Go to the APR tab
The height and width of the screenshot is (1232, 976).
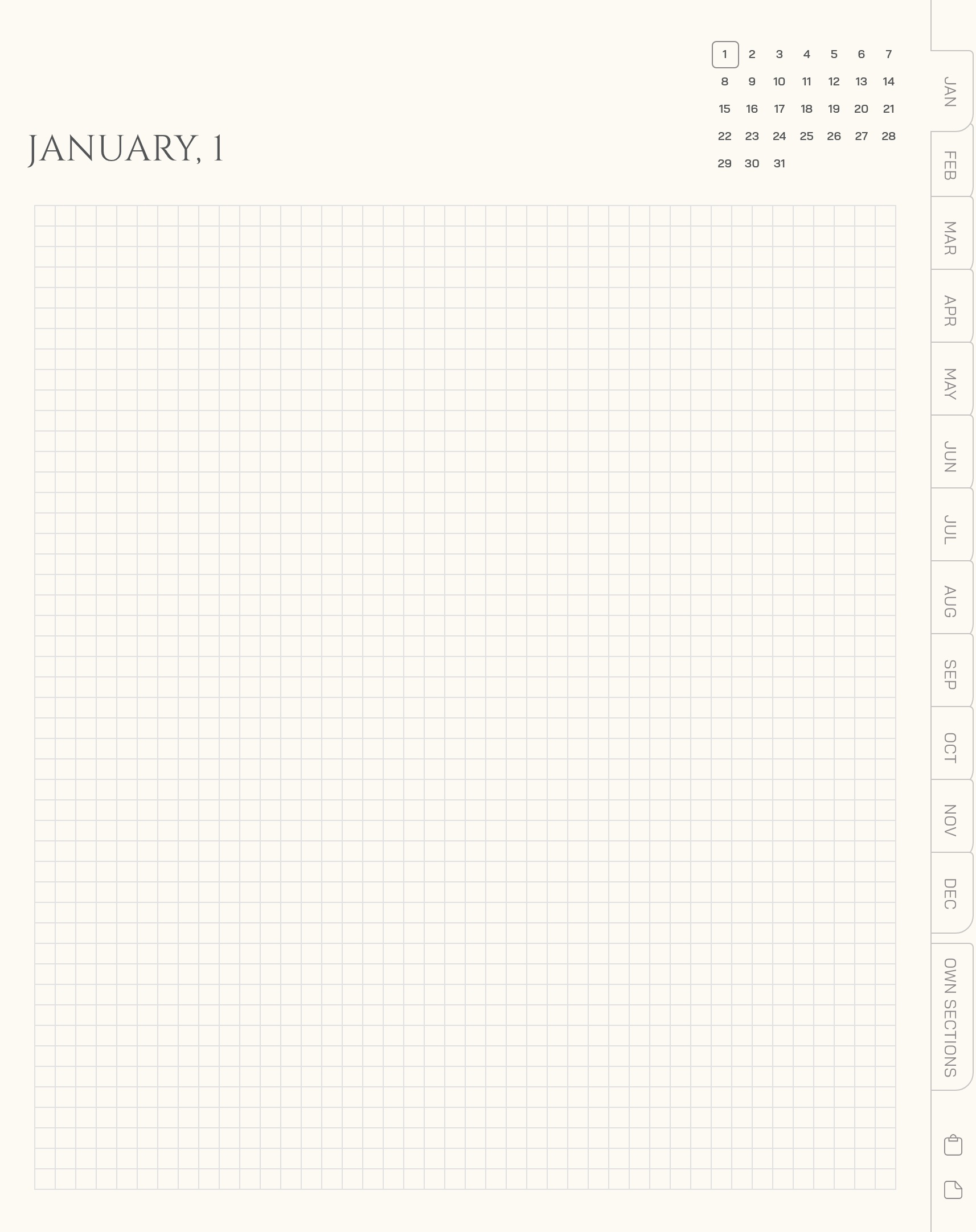coord(951,310)
